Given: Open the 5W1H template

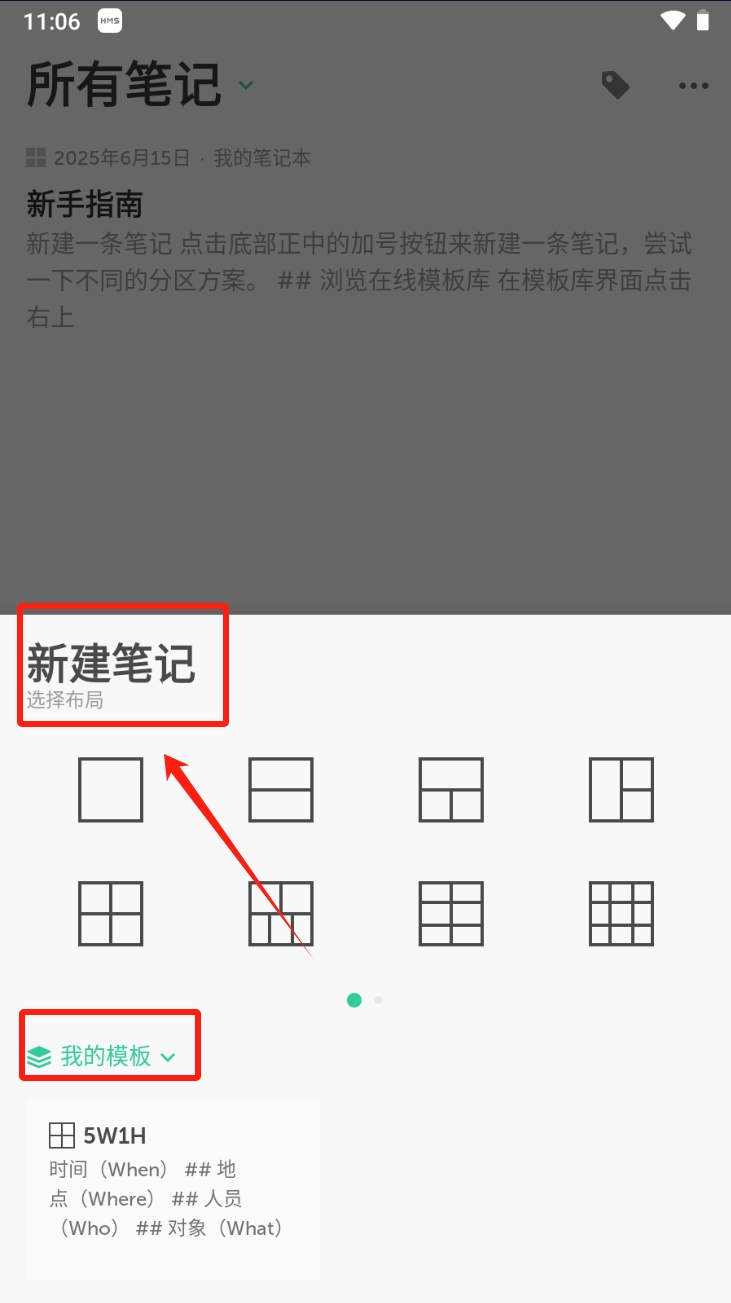Looking at the screenshot, I should pos(173,1188).
